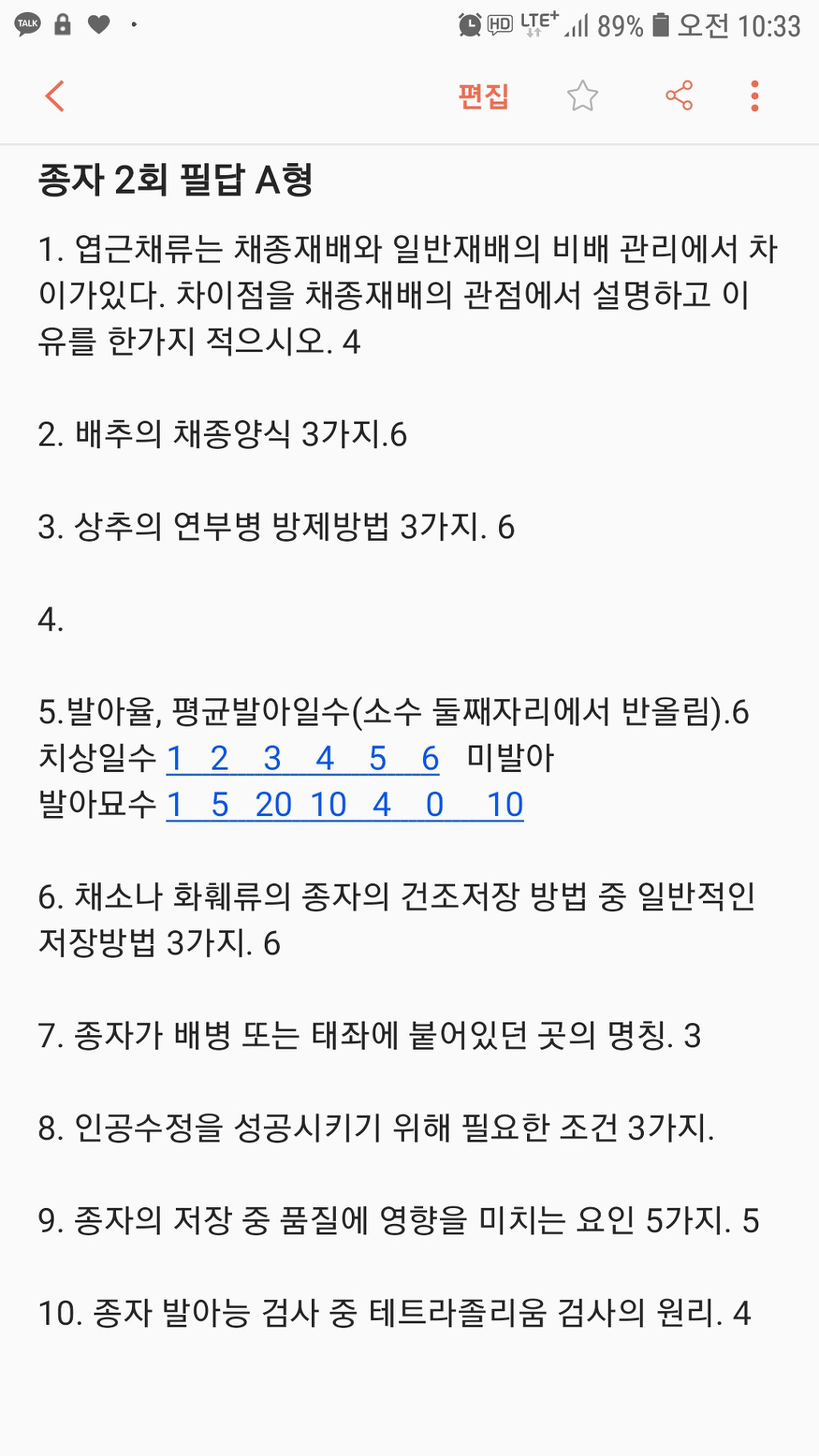
Task: Open the overflow menu
Action: (x=754, y=96)
